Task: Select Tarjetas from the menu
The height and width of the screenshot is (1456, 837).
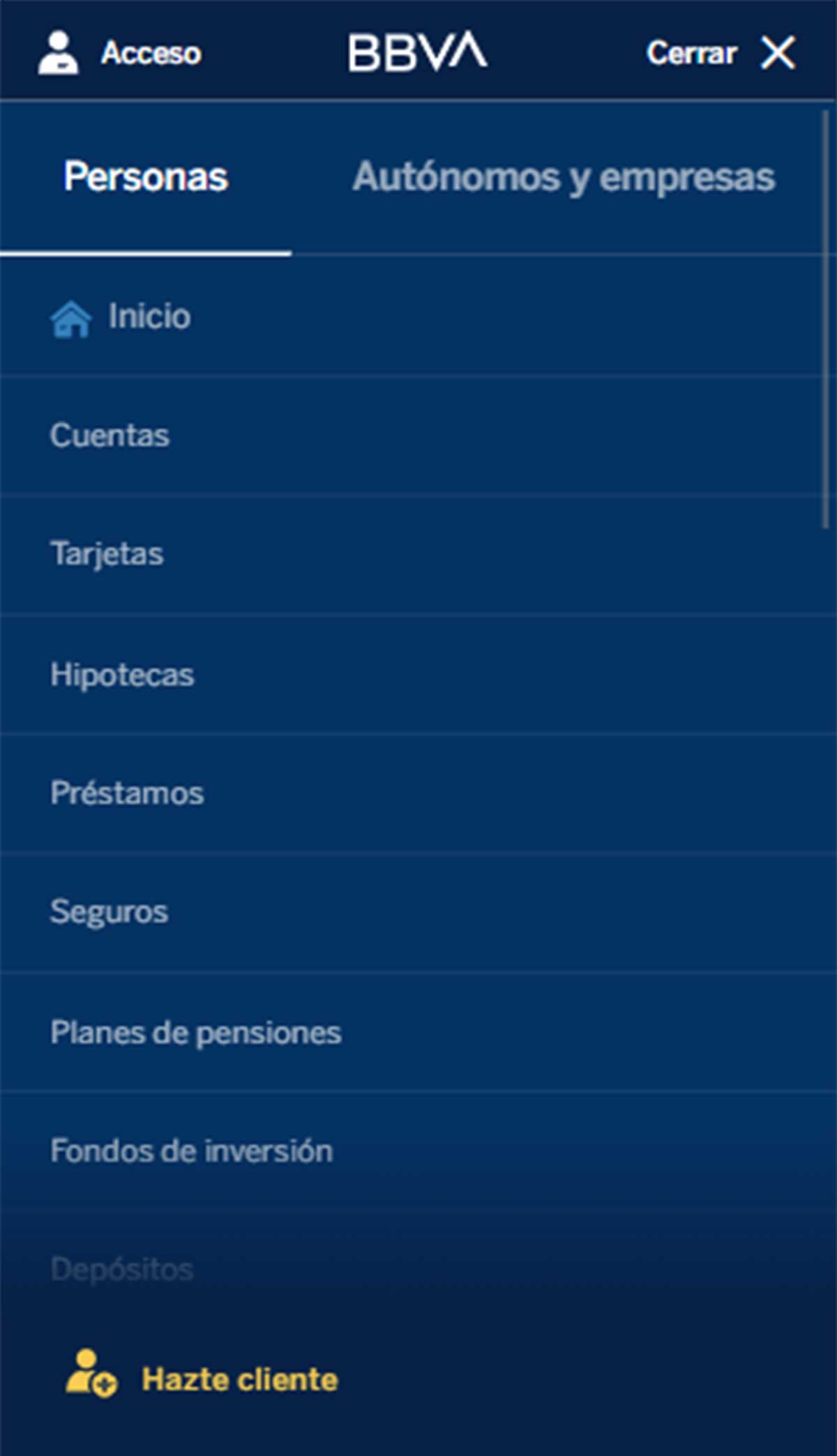Action: click(x=107, y=554)
